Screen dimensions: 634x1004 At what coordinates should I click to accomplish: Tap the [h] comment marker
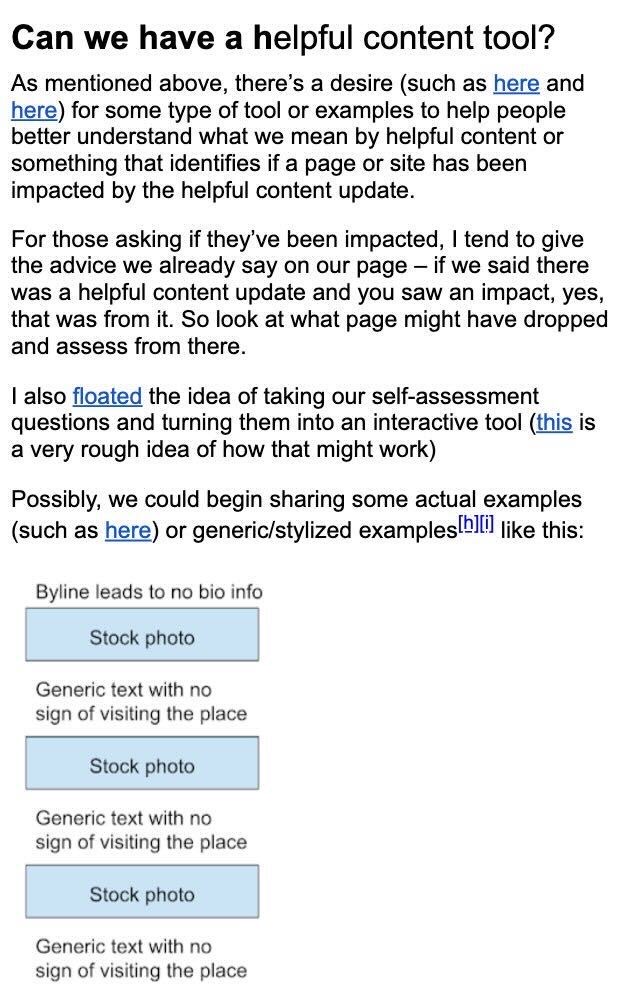point(467,524)
